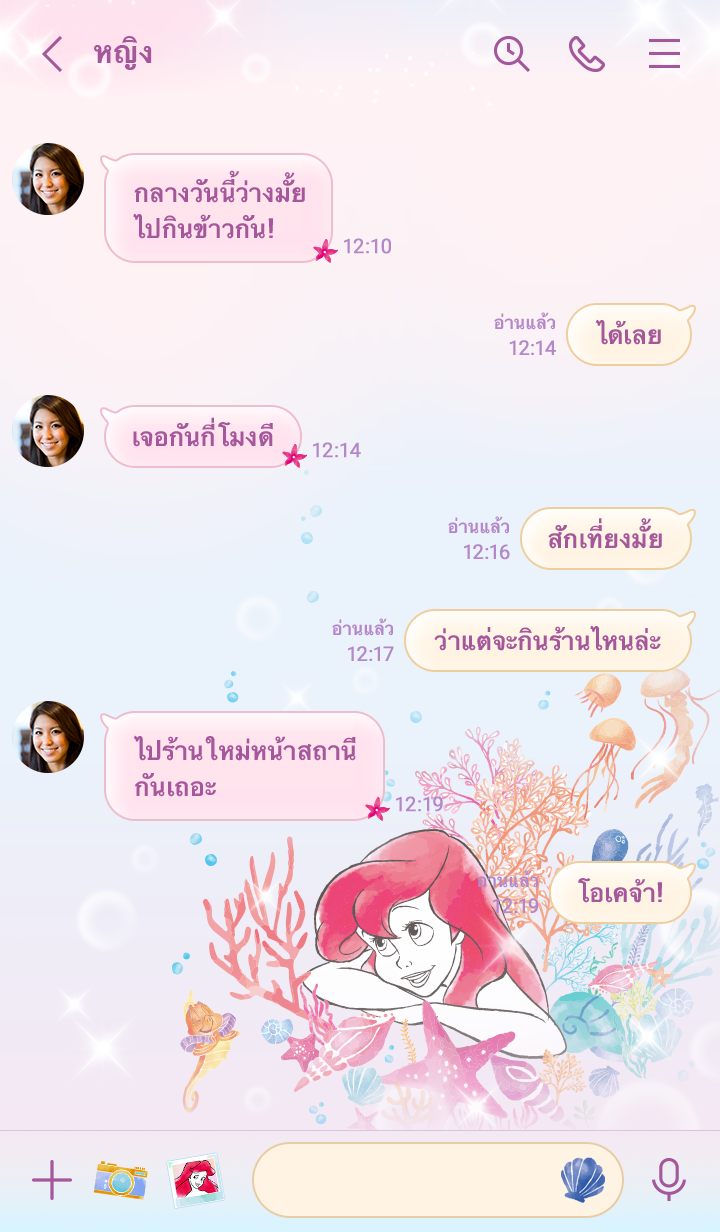Screen dimensions: 720x1232
Task: Start a voice call with หญิง
Action: click(x=587, y=54)
